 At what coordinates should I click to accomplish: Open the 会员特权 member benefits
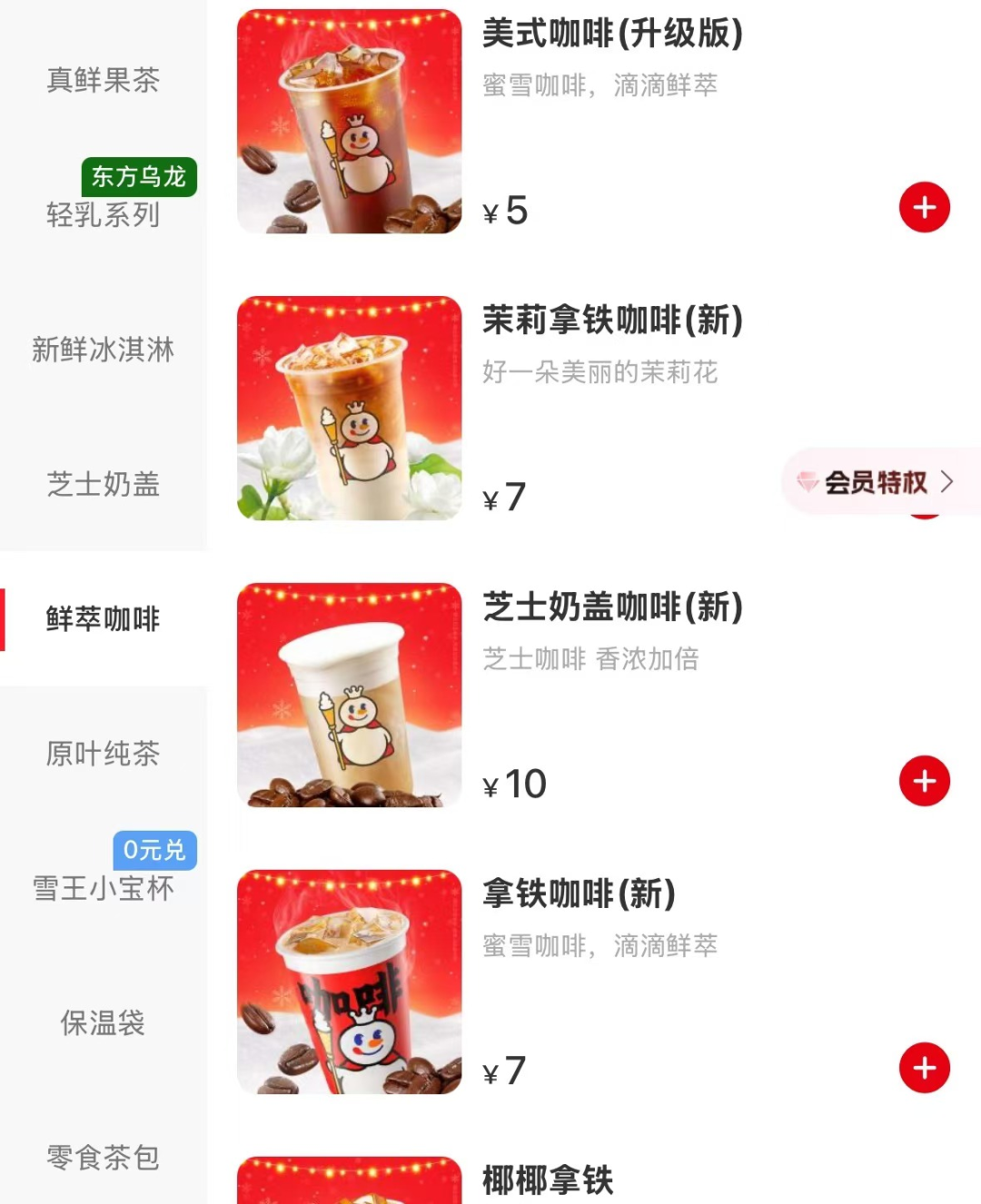[876, 482]
